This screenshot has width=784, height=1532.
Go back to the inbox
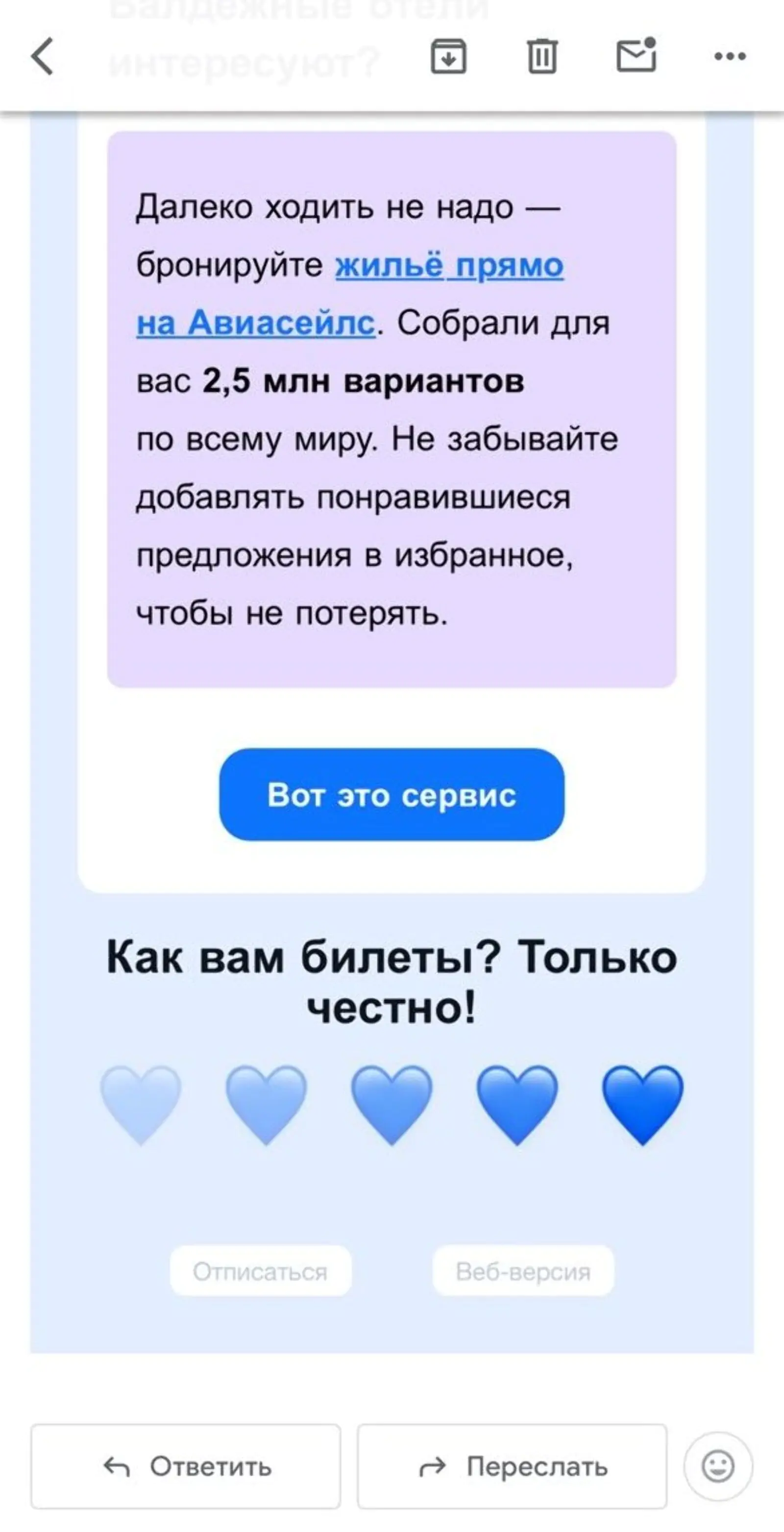click(x=42, y=56)
